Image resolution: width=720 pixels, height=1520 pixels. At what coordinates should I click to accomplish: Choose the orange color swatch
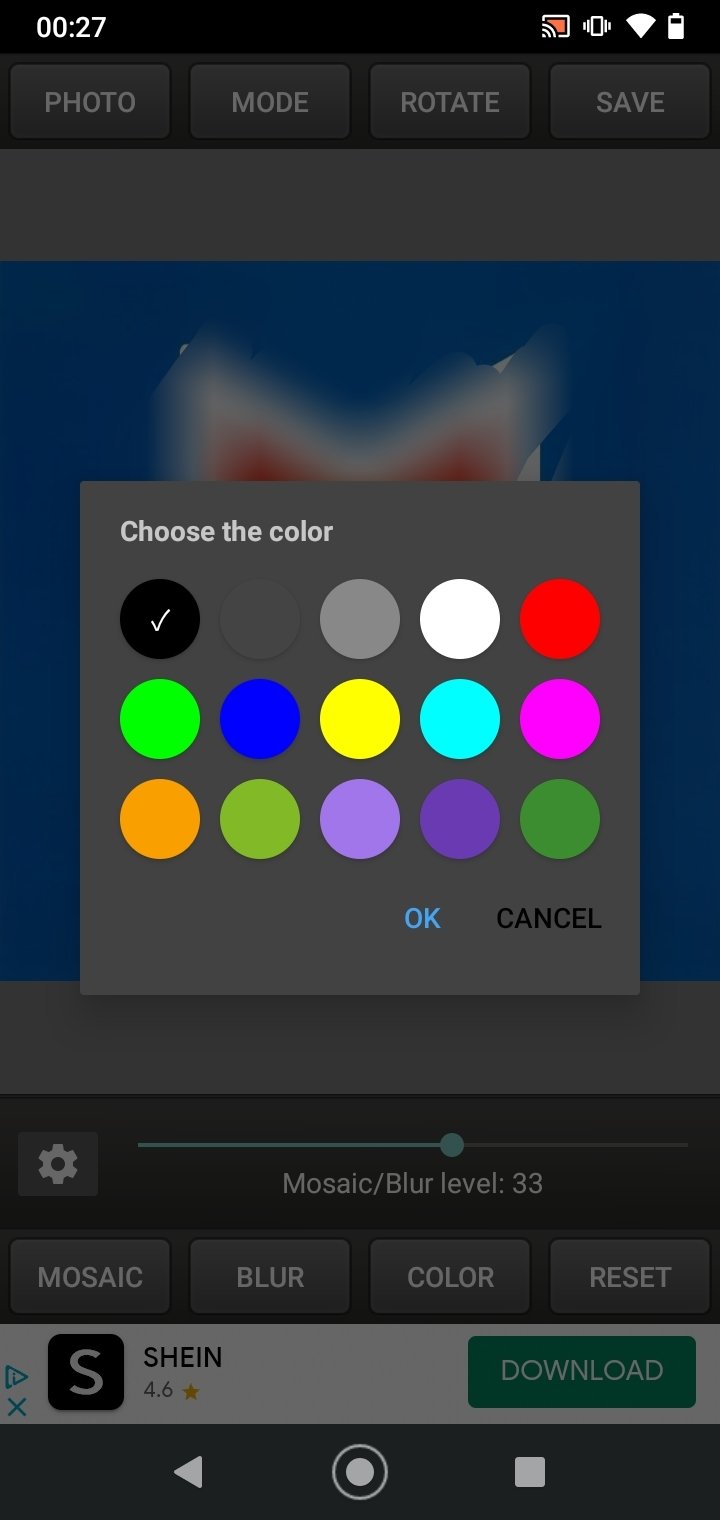tap(160, 819)
